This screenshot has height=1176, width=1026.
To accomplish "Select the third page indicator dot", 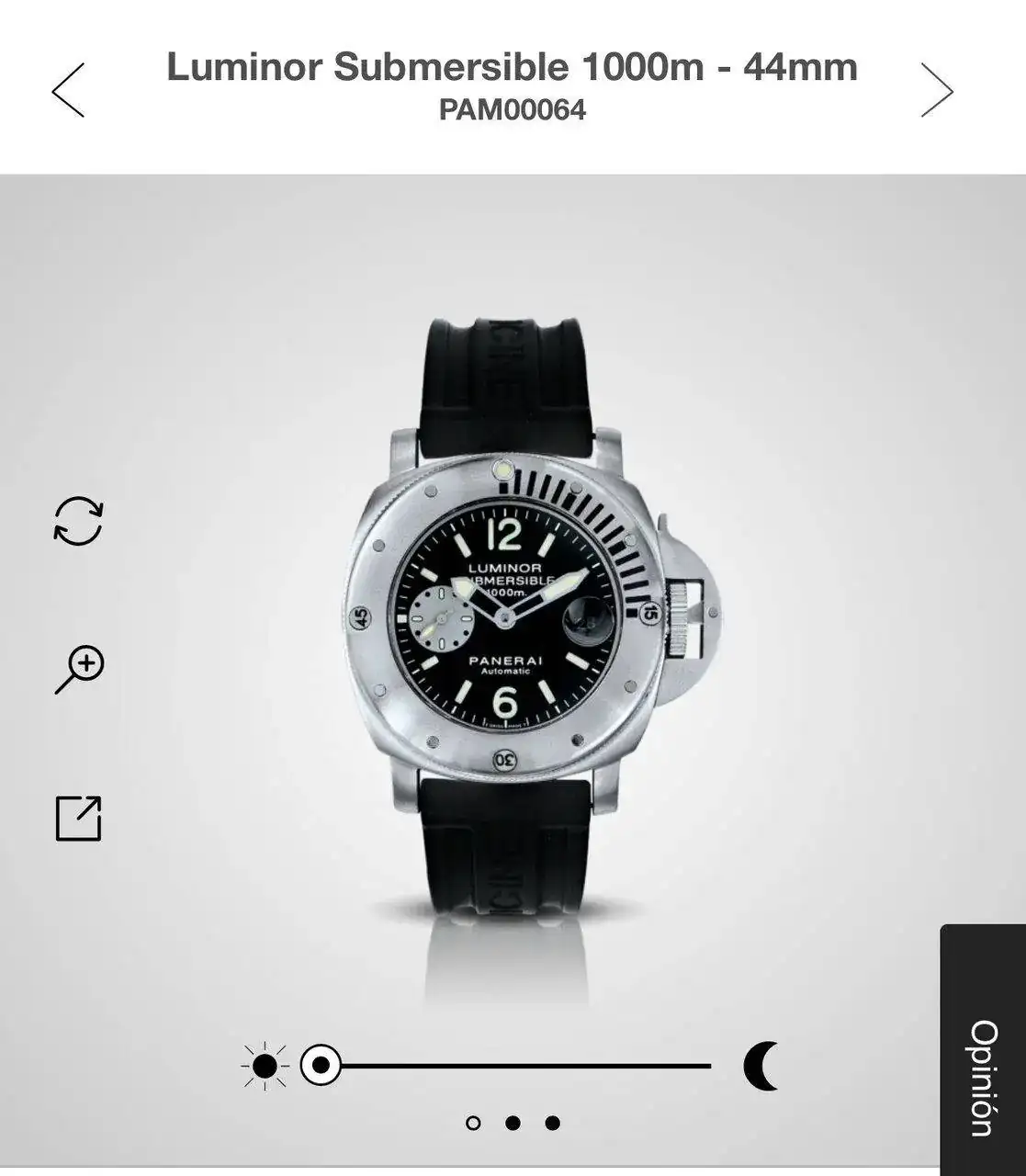I will tap(552, 1123).
